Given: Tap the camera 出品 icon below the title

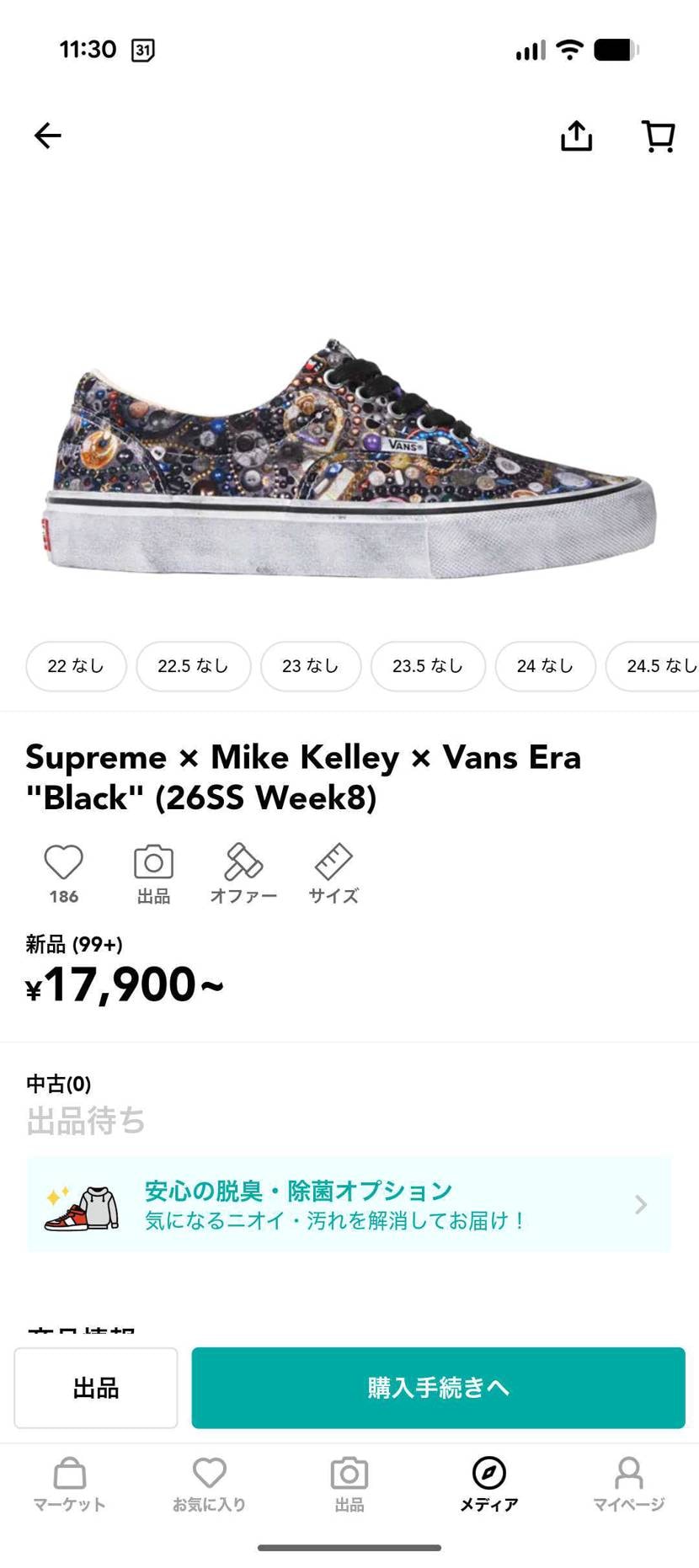Looking at the screenshot, I should 153,873.
